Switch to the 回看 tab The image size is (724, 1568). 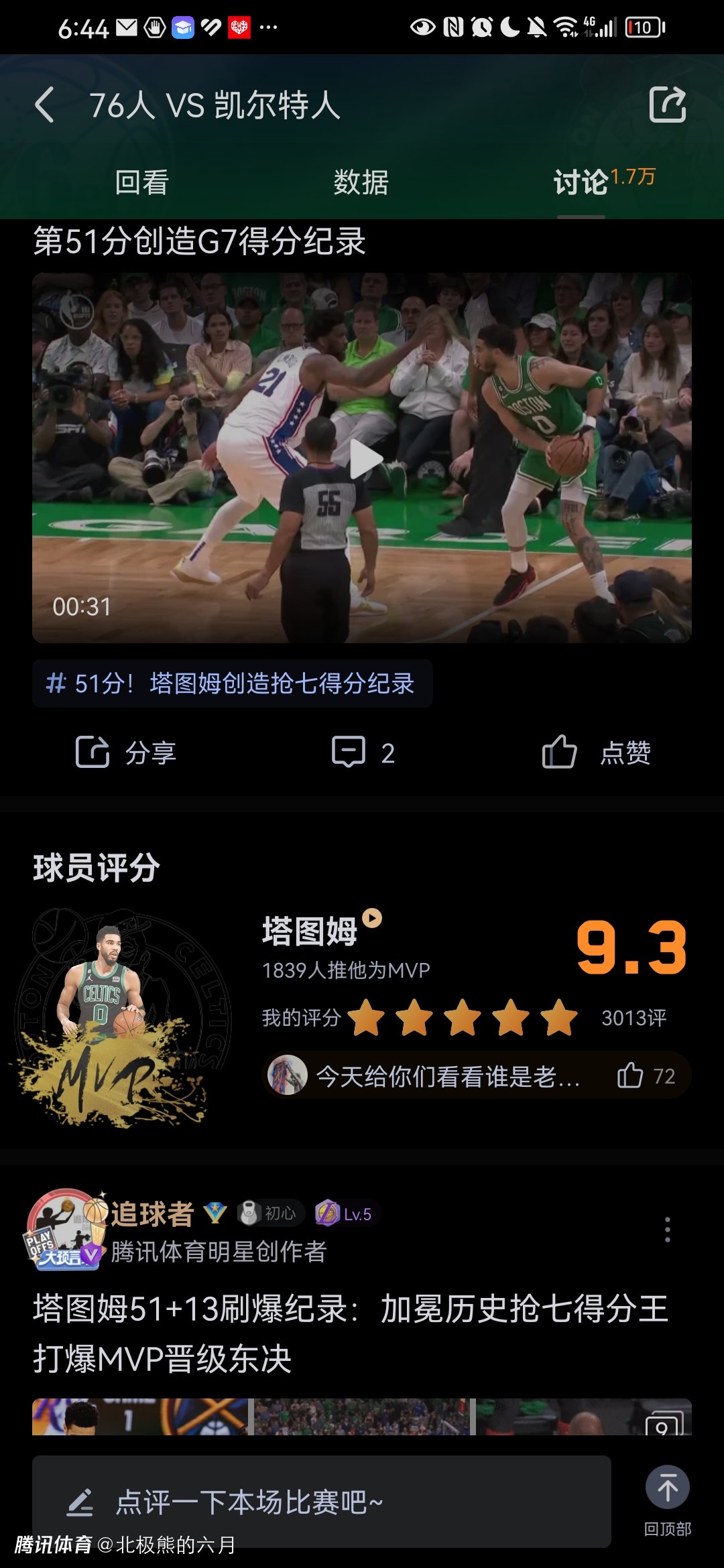(141, 182)
